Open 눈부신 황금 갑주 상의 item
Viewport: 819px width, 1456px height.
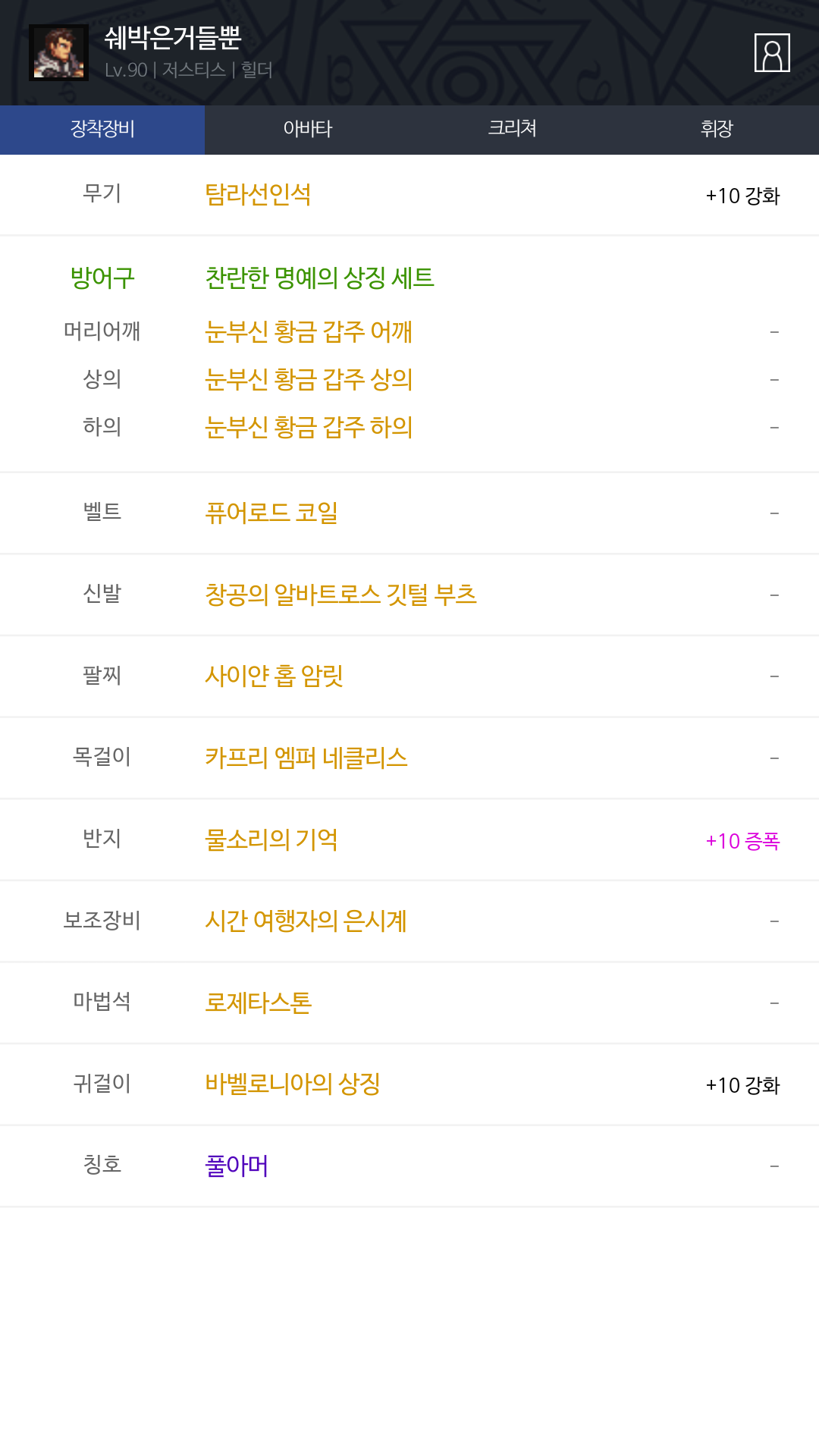coord(309,379)
